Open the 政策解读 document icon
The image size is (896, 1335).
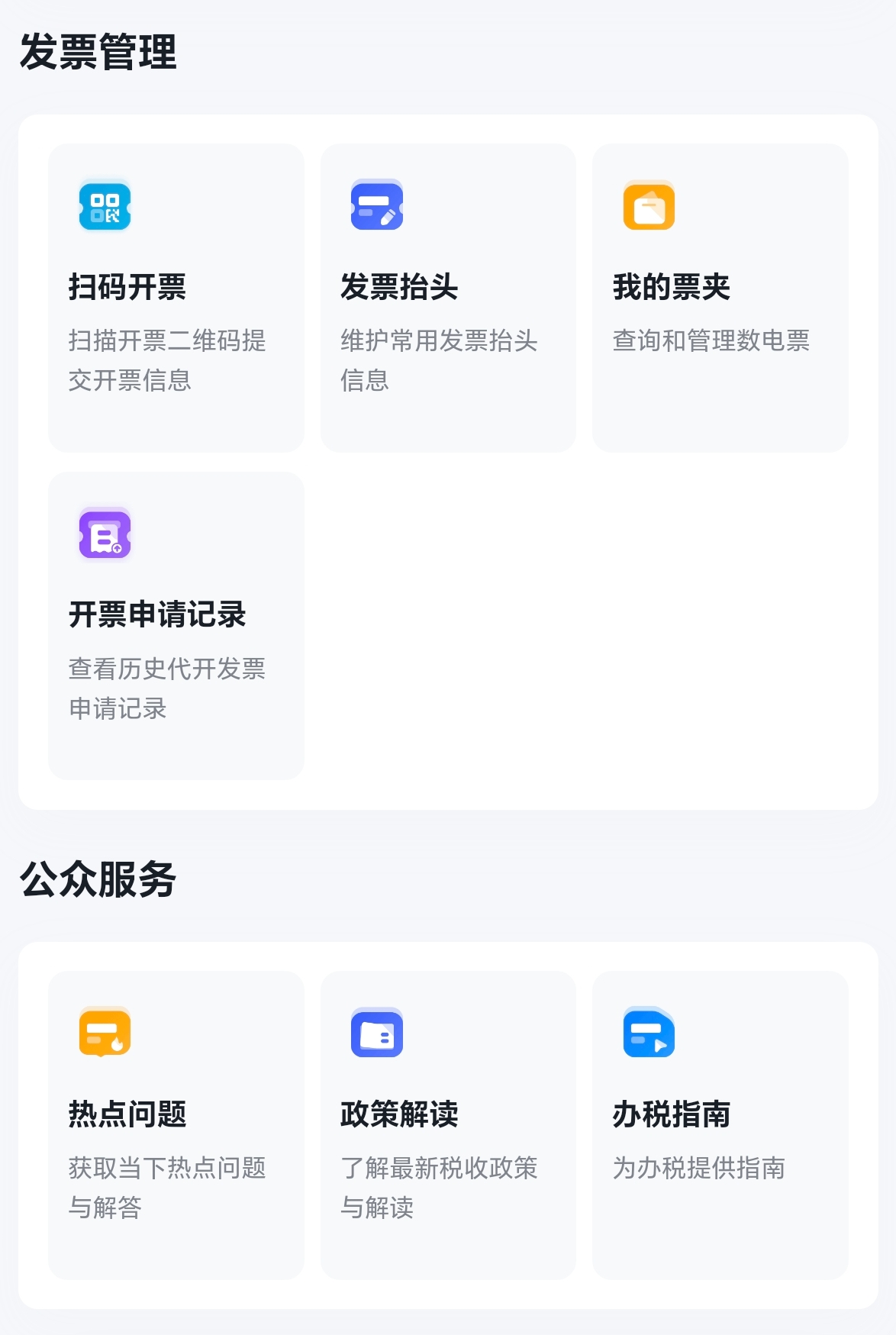click(377, 1033)
